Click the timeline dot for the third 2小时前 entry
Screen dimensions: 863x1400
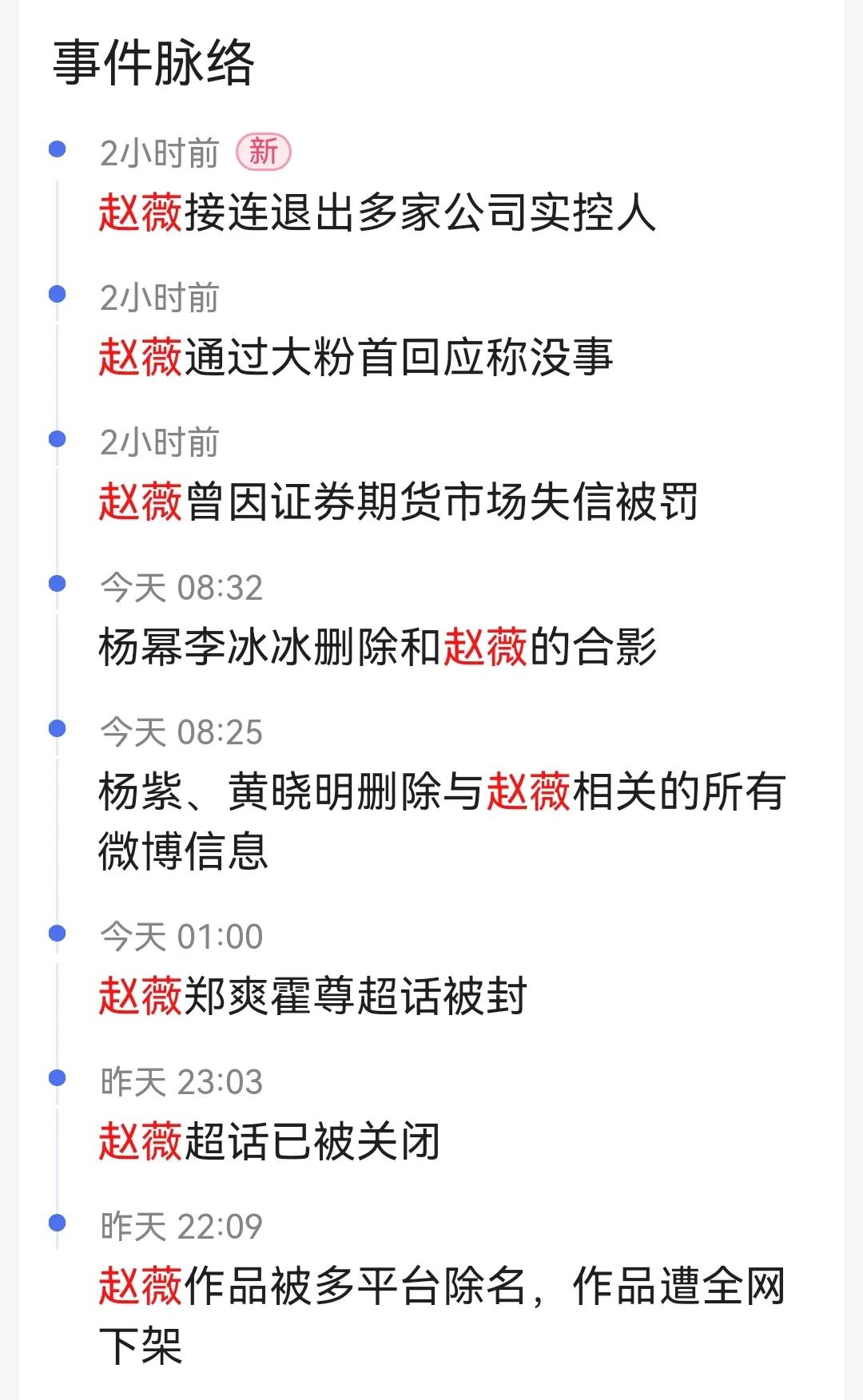[x=56, y=438]
